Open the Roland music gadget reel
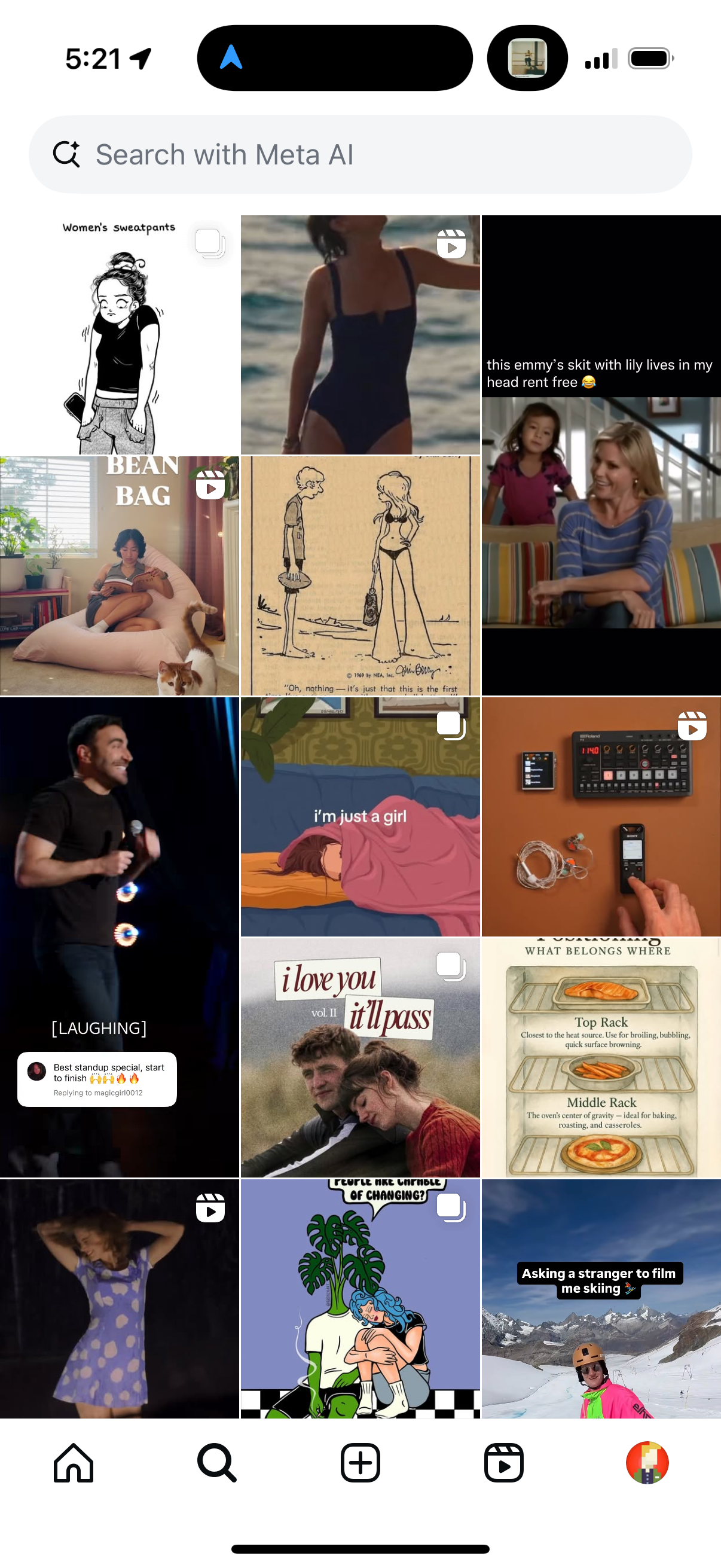The image size is (721, 1568). (x=601, y=817)
